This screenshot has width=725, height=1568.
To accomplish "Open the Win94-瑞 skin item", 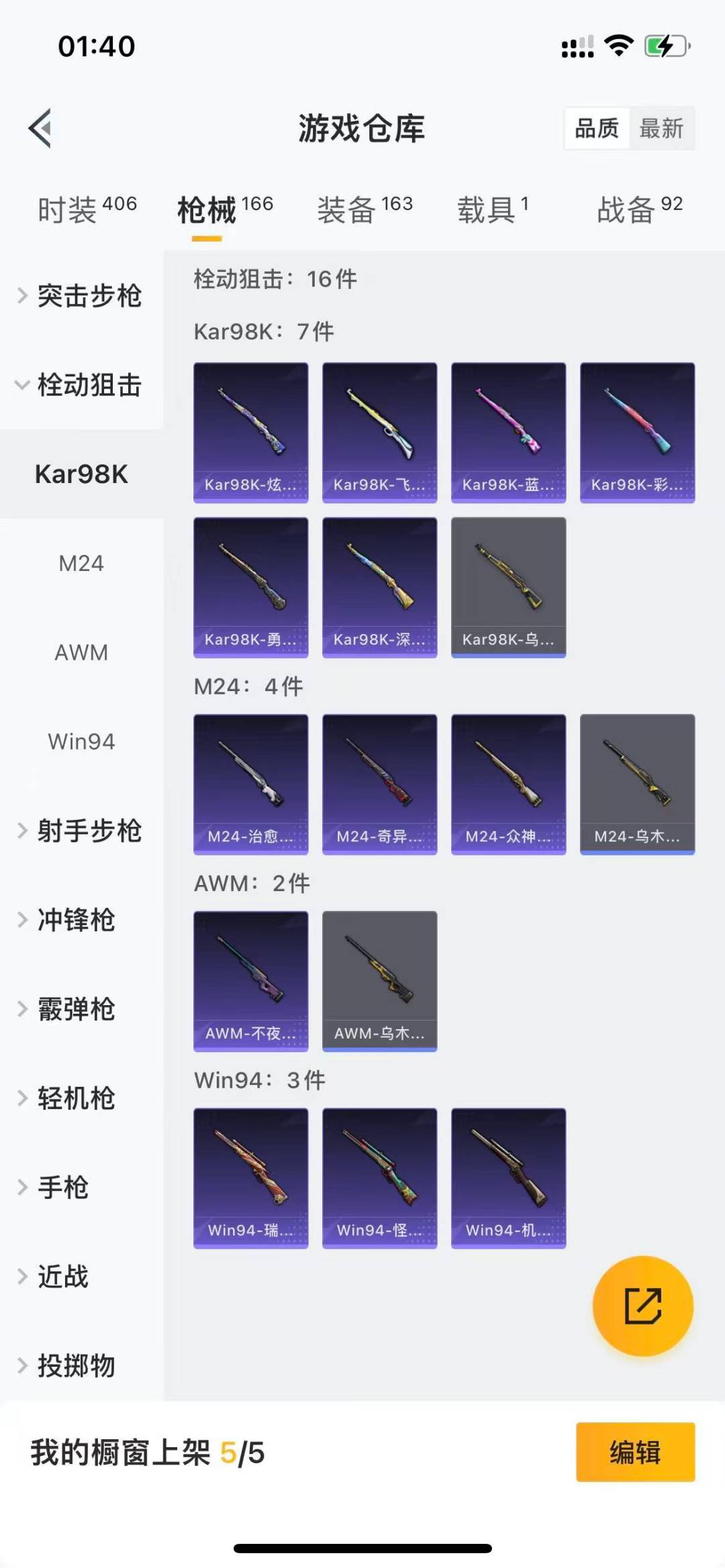I will coord(250,1178).
